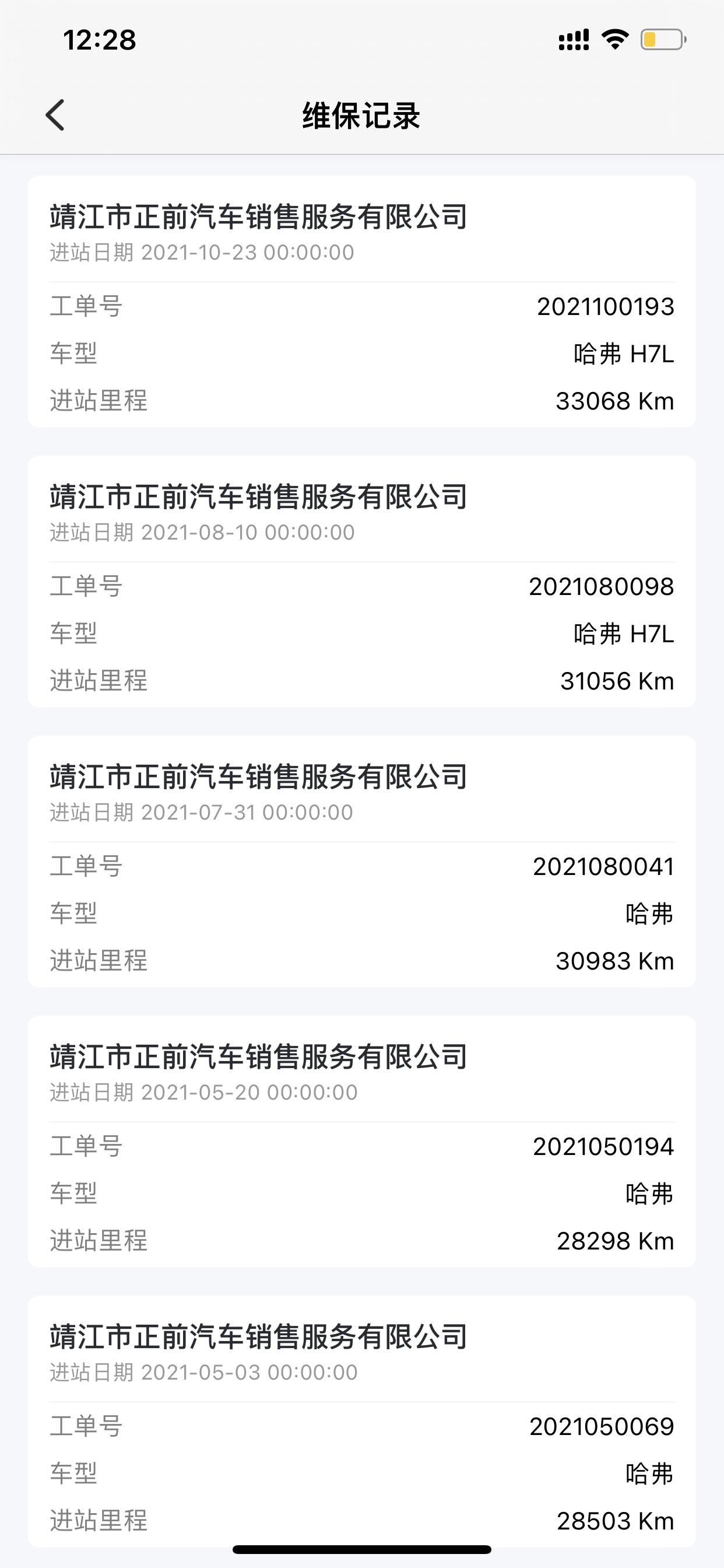Open the maintenance record dated 2021-10-23
The image size is (724, 1568).
(362, 302)
